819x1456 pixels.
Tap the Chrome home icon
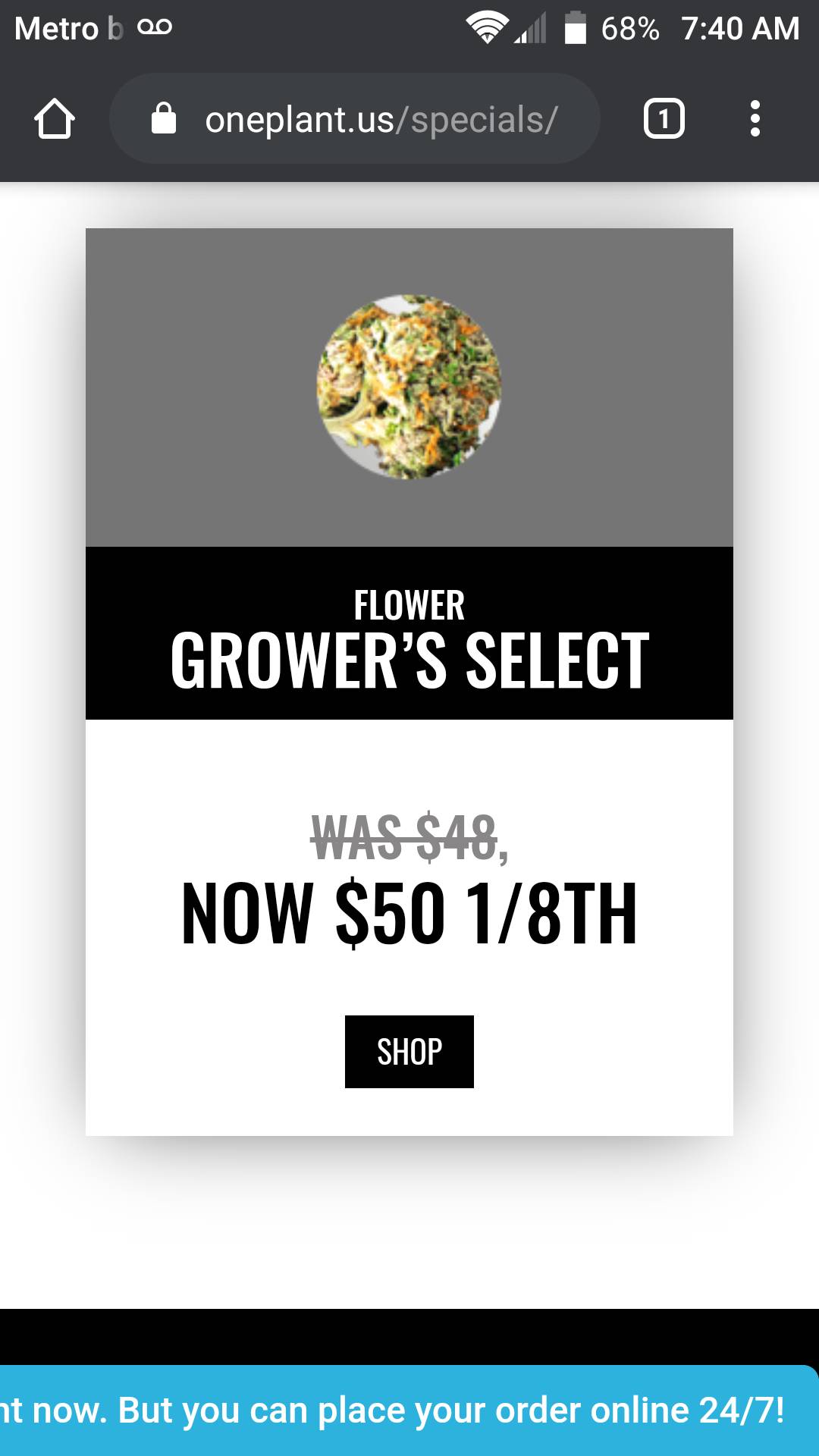[x=55, y=119]
